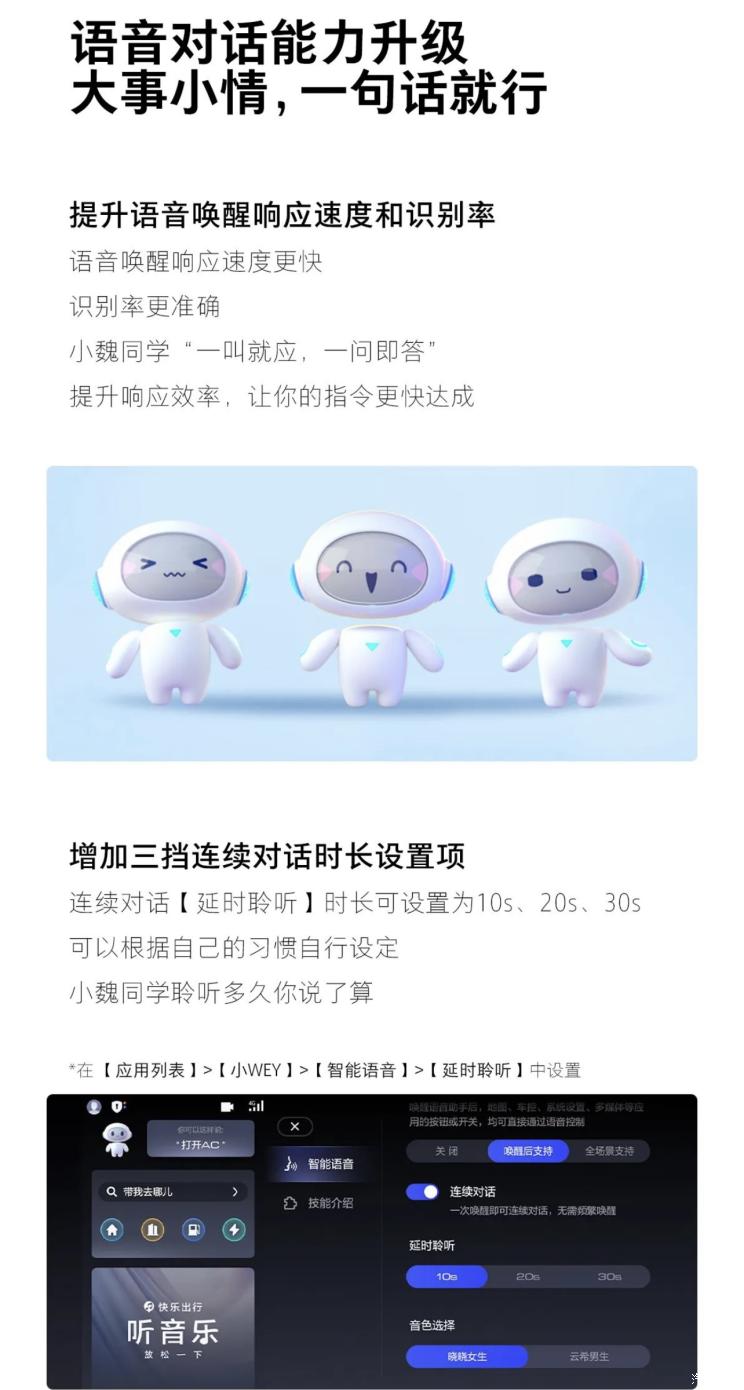This screenshot has height=1390, width=744.
Task: Tap the gold building quick-access icon
Action: point(151,1228)
